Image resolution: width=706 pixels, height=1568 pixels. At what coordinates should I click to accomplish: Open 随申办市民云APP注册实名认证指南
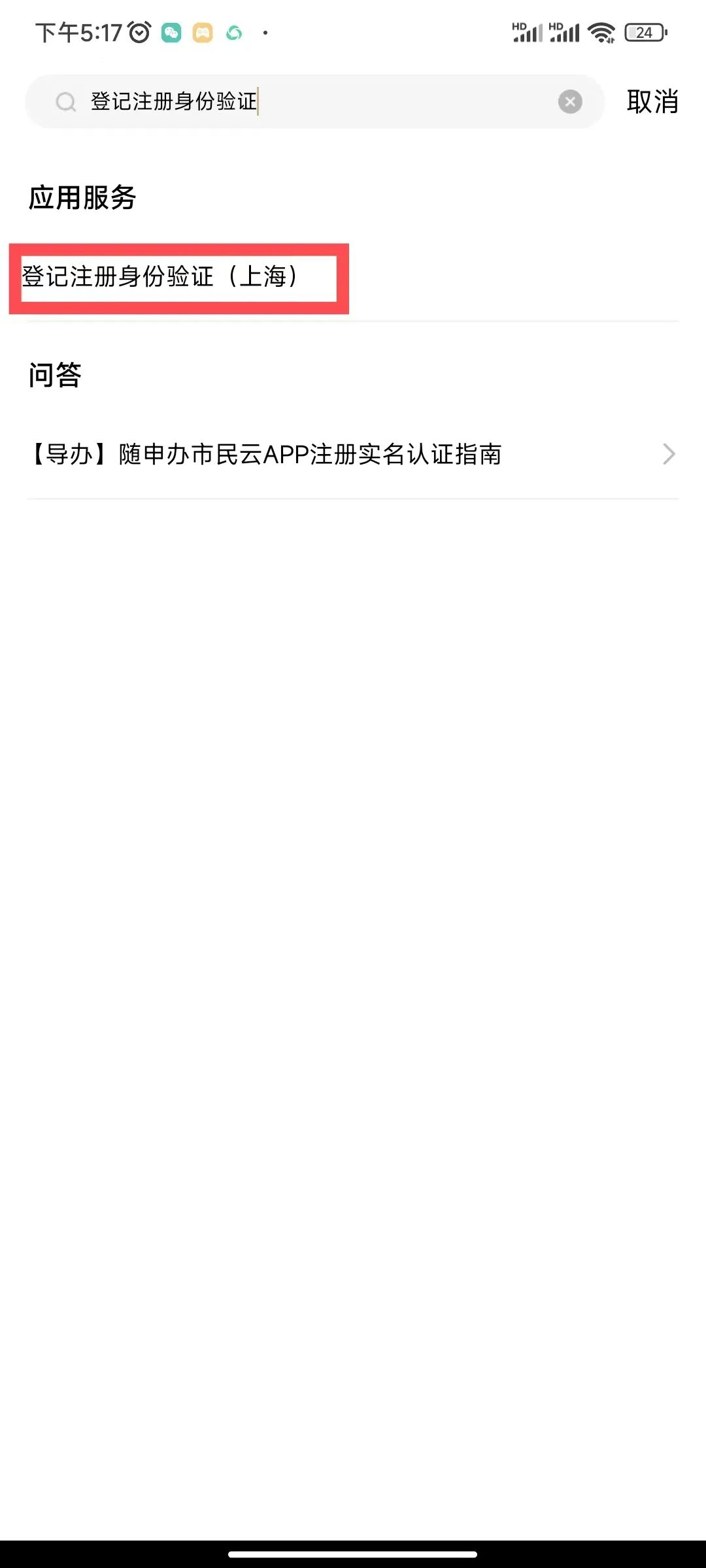point(352,455)
